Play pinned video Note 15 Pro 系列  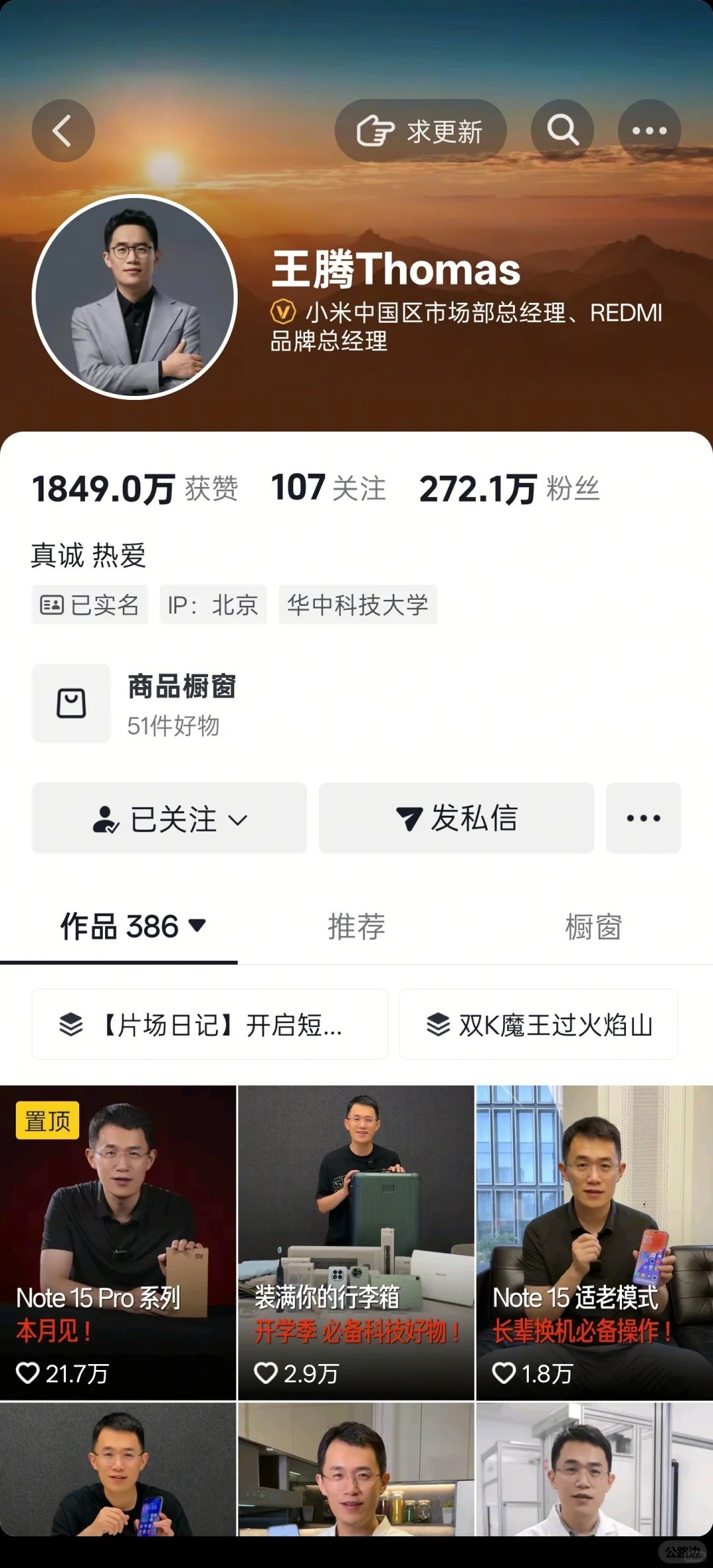tap(118, 1242)
